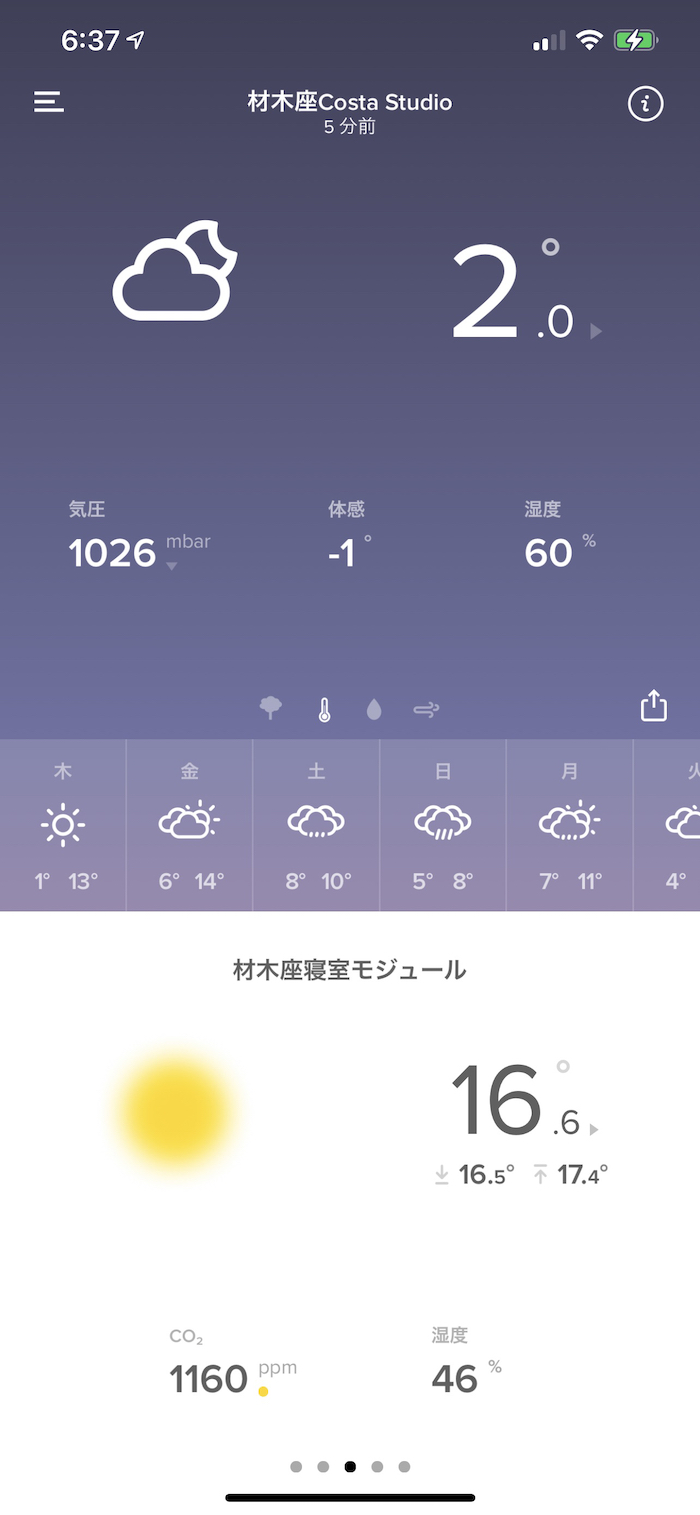
Task: View the 日 (Sunday) forecast
Action: click(443, 825)
